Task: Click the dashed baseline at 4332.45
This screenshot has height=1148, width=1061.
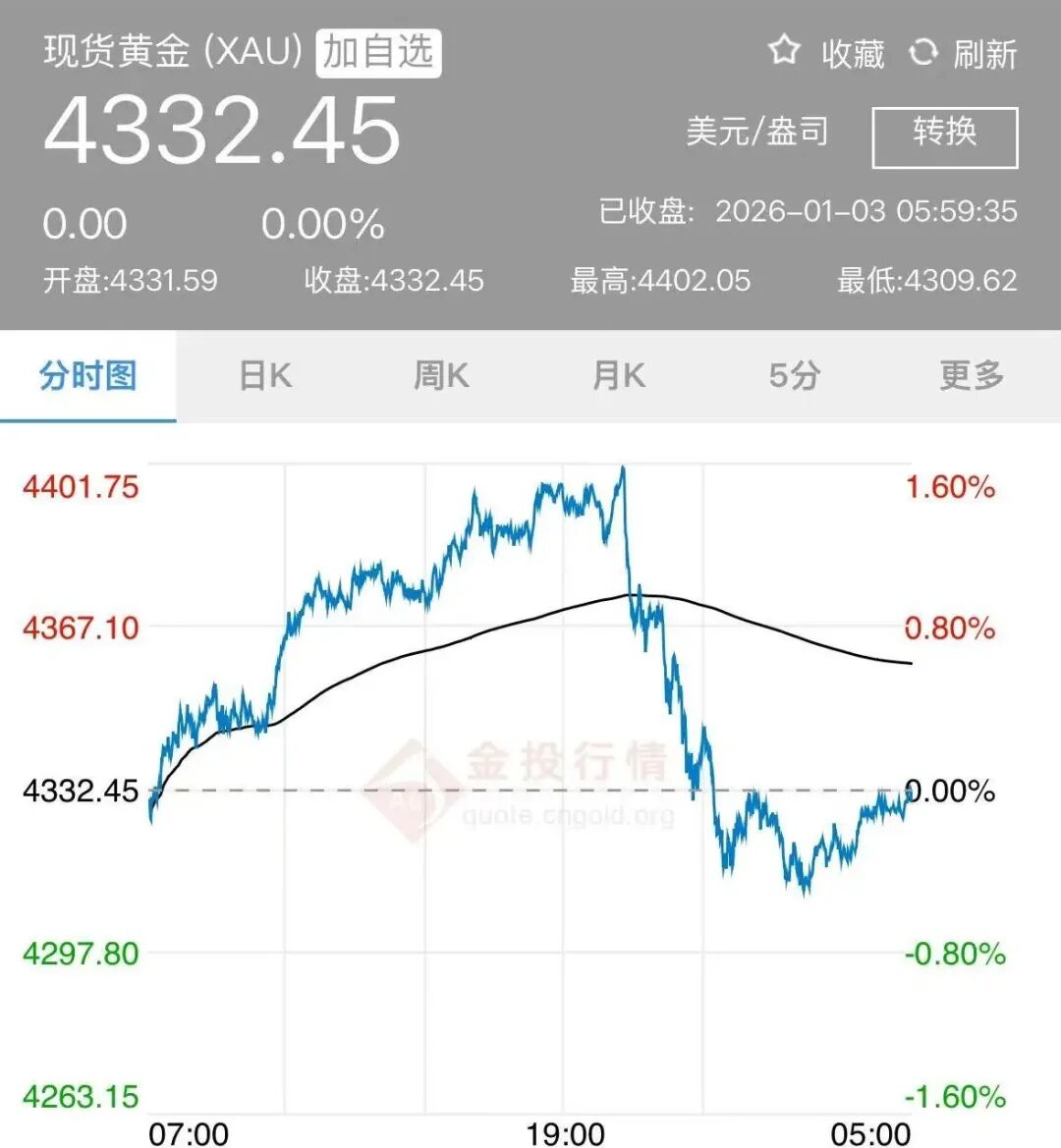Action: 393,791
